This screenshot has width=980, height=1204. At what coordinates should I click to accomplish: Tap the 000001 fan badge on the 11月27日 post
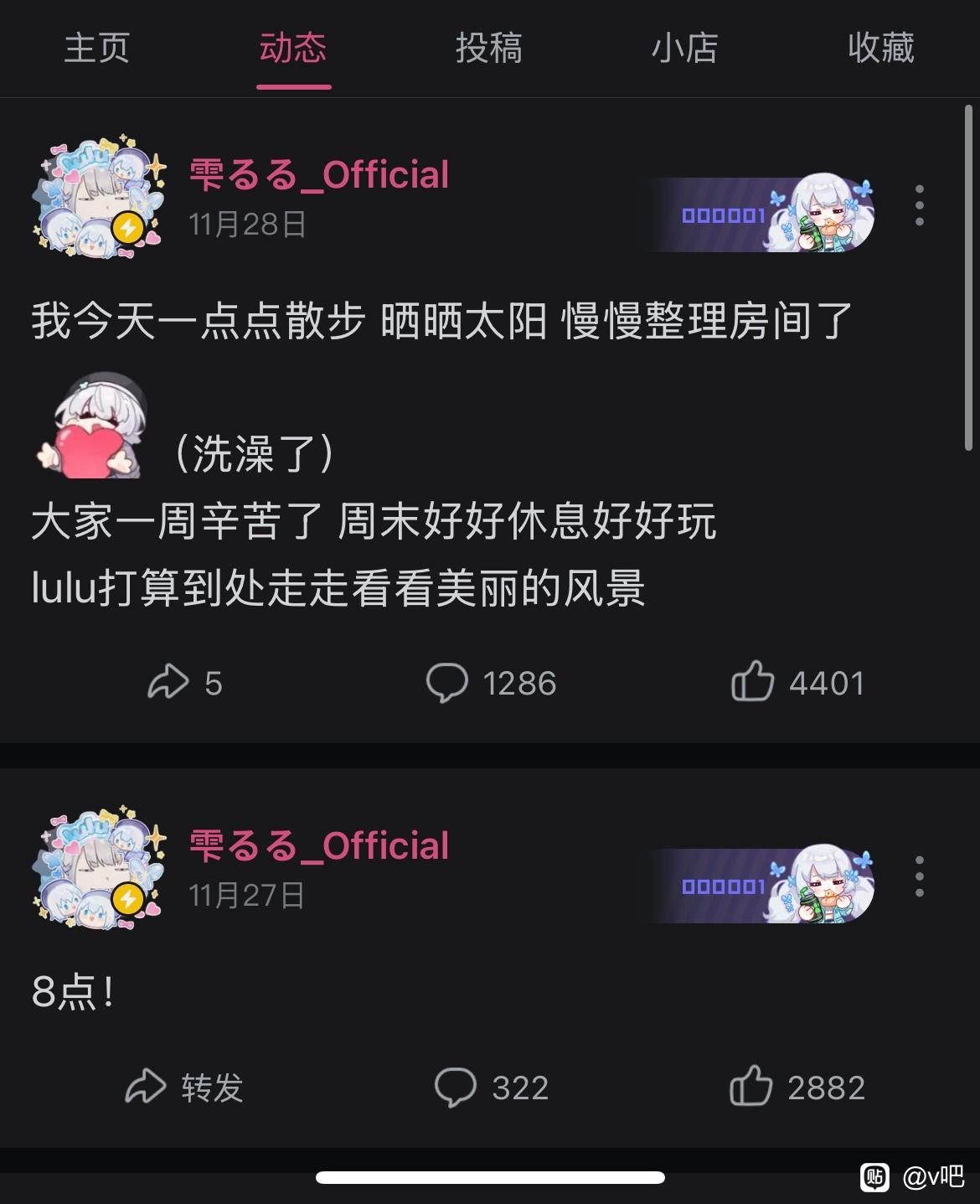[x=760, y=886]
